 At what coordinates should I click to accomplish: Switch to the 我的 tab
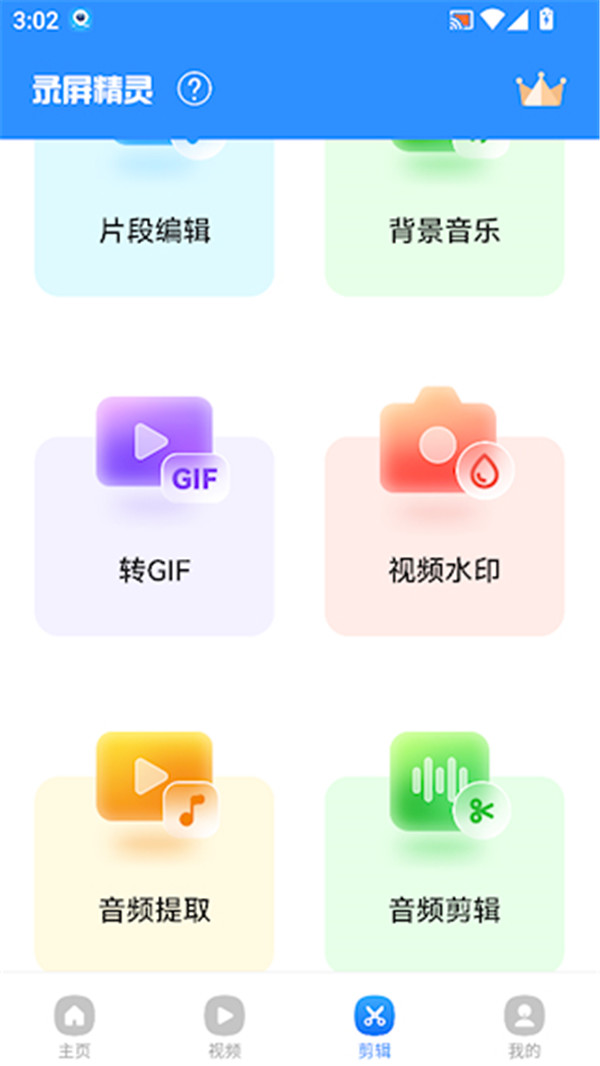pos(524,1026)
